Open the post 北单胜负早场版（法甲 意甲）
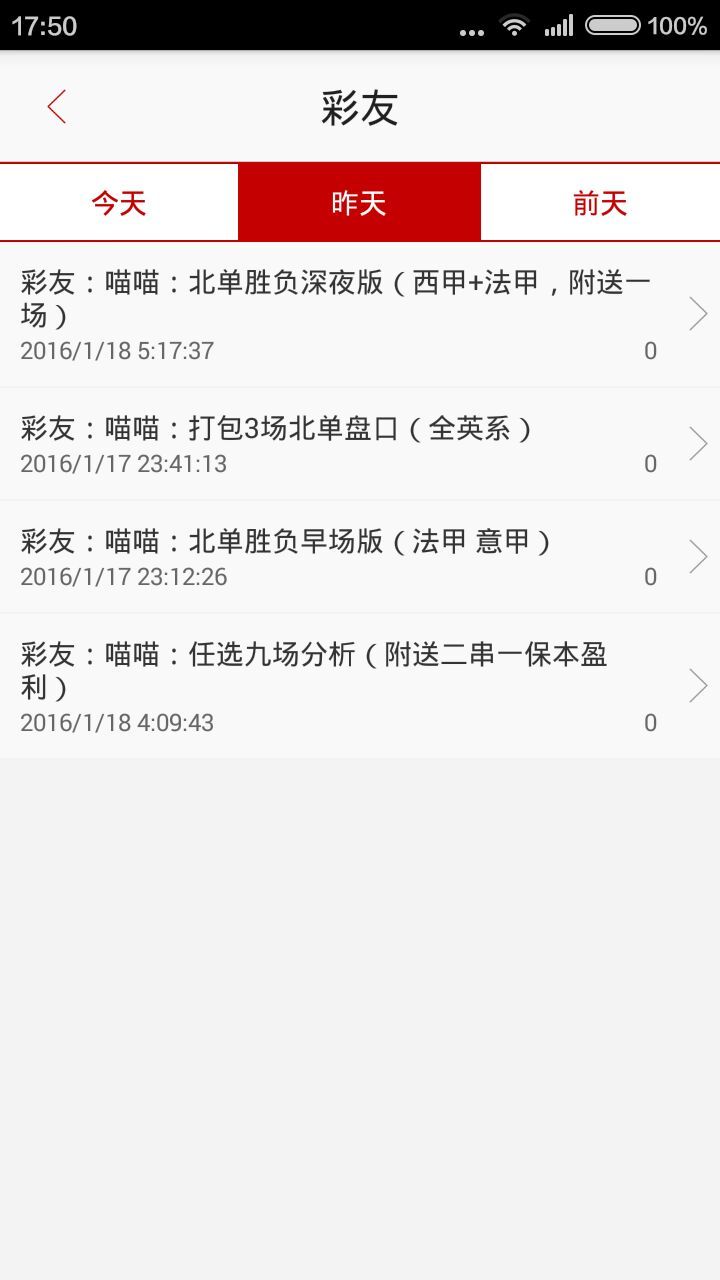The image size is (720, 1280). click(x=340, y=556)
